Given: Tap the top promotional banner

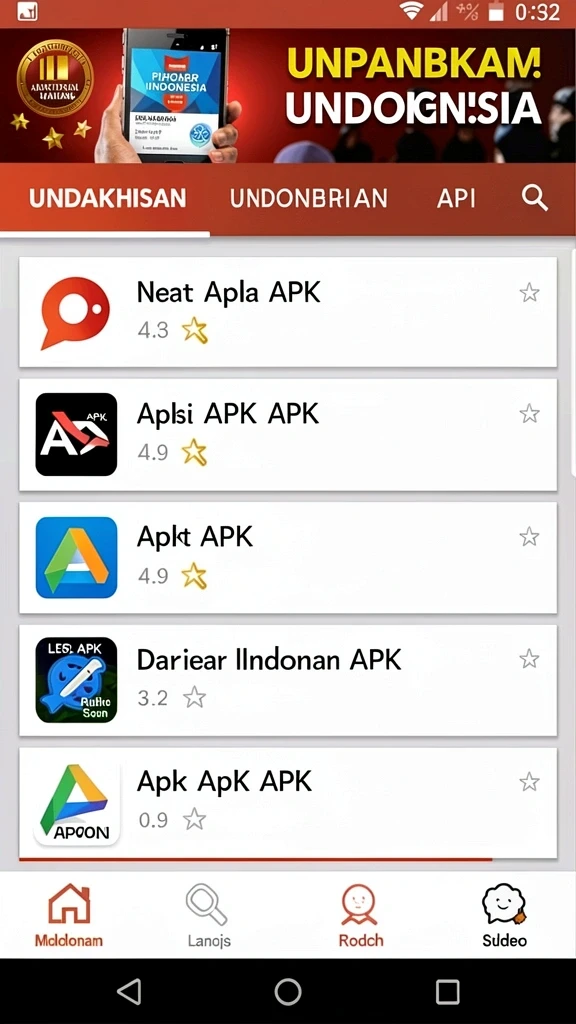Looking at the screenshot, I should tap(288, 95).
